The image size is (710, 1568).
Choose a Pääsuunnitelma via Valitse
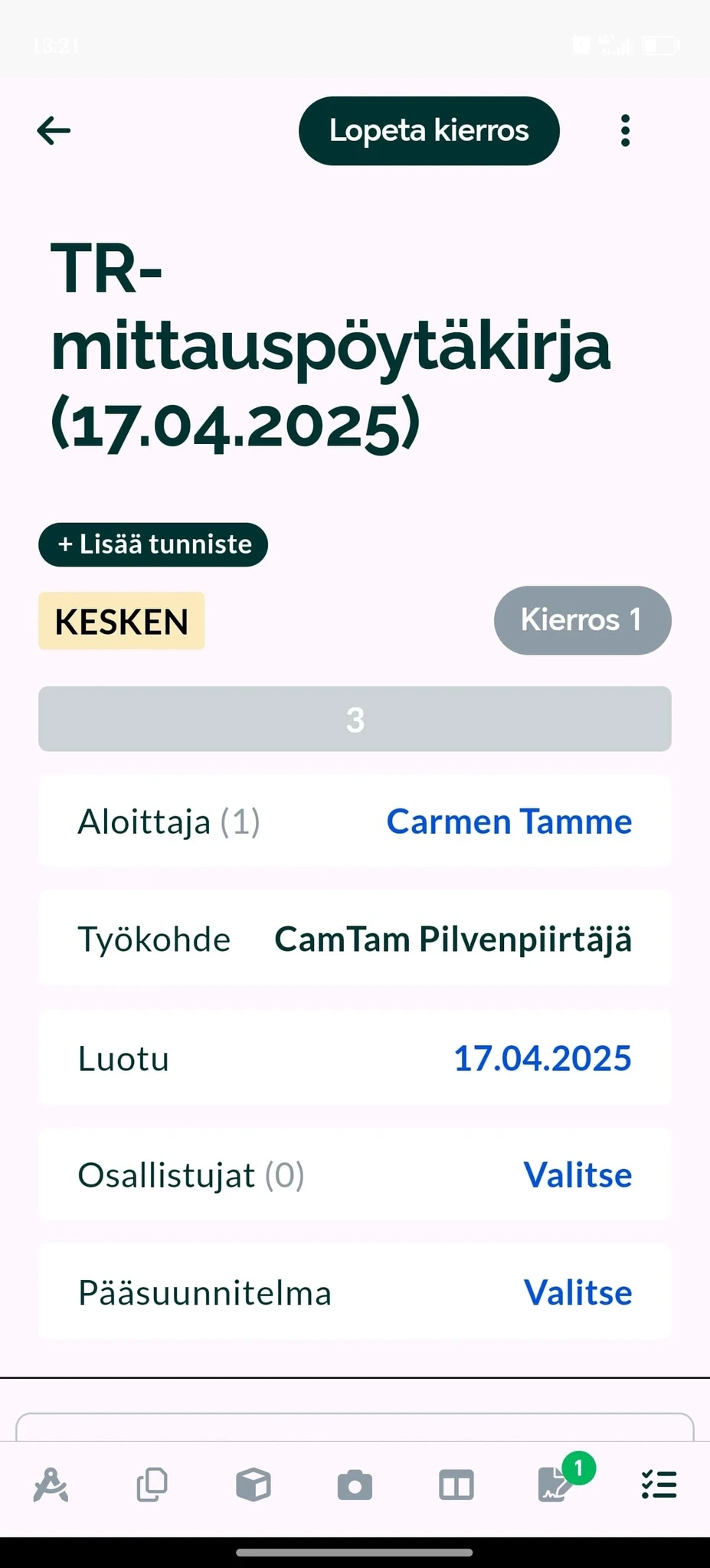(577, 1292)
